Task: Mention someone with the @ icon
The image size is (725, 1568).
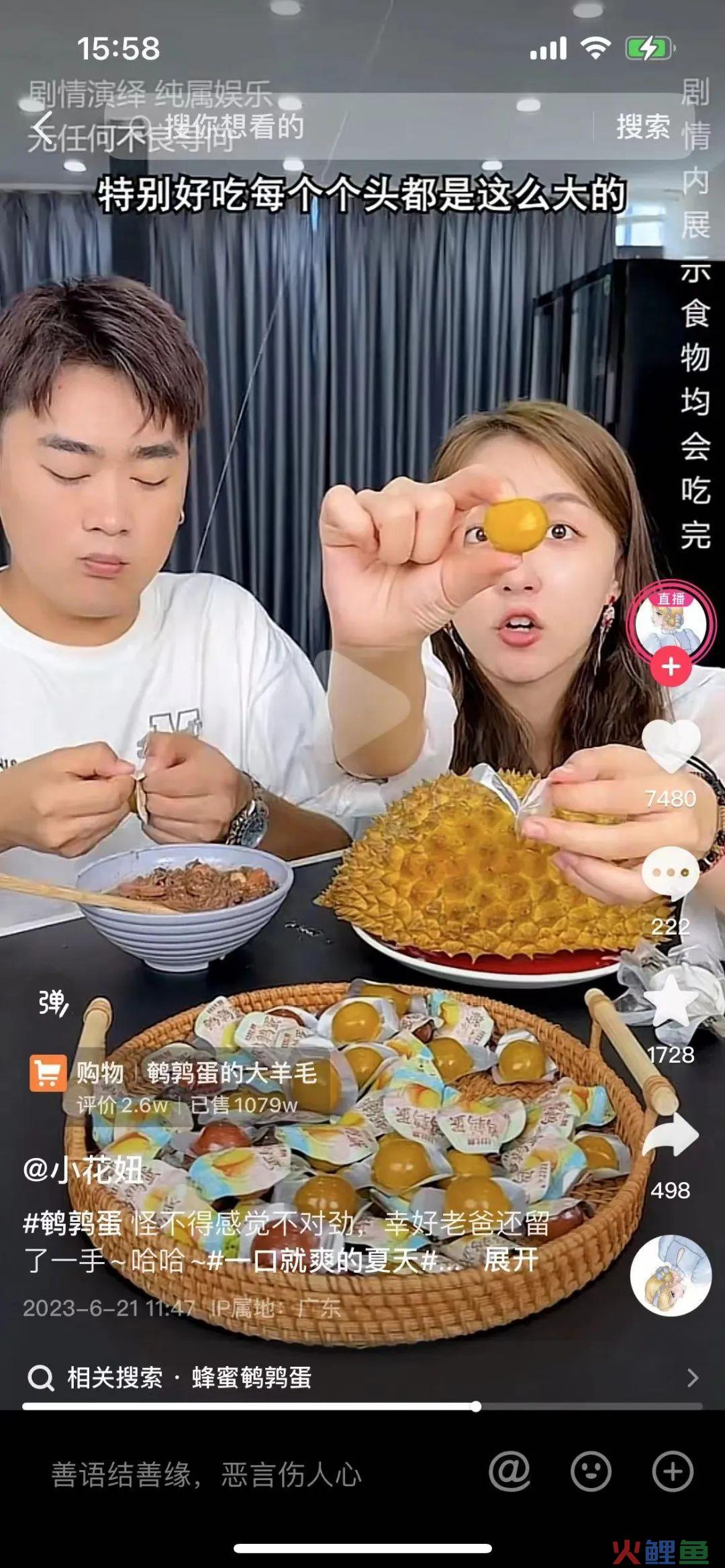Action: coord(510,1472)
